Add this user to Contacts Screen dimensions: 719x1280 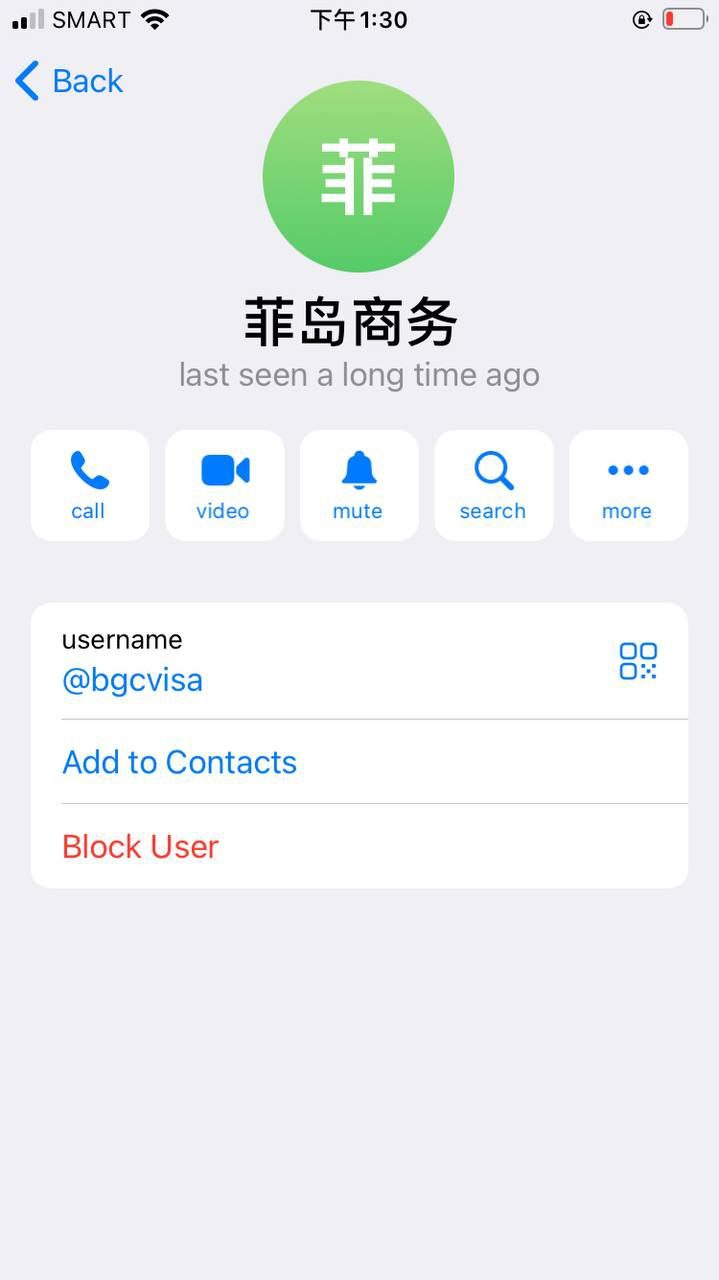tap(180, 762)
